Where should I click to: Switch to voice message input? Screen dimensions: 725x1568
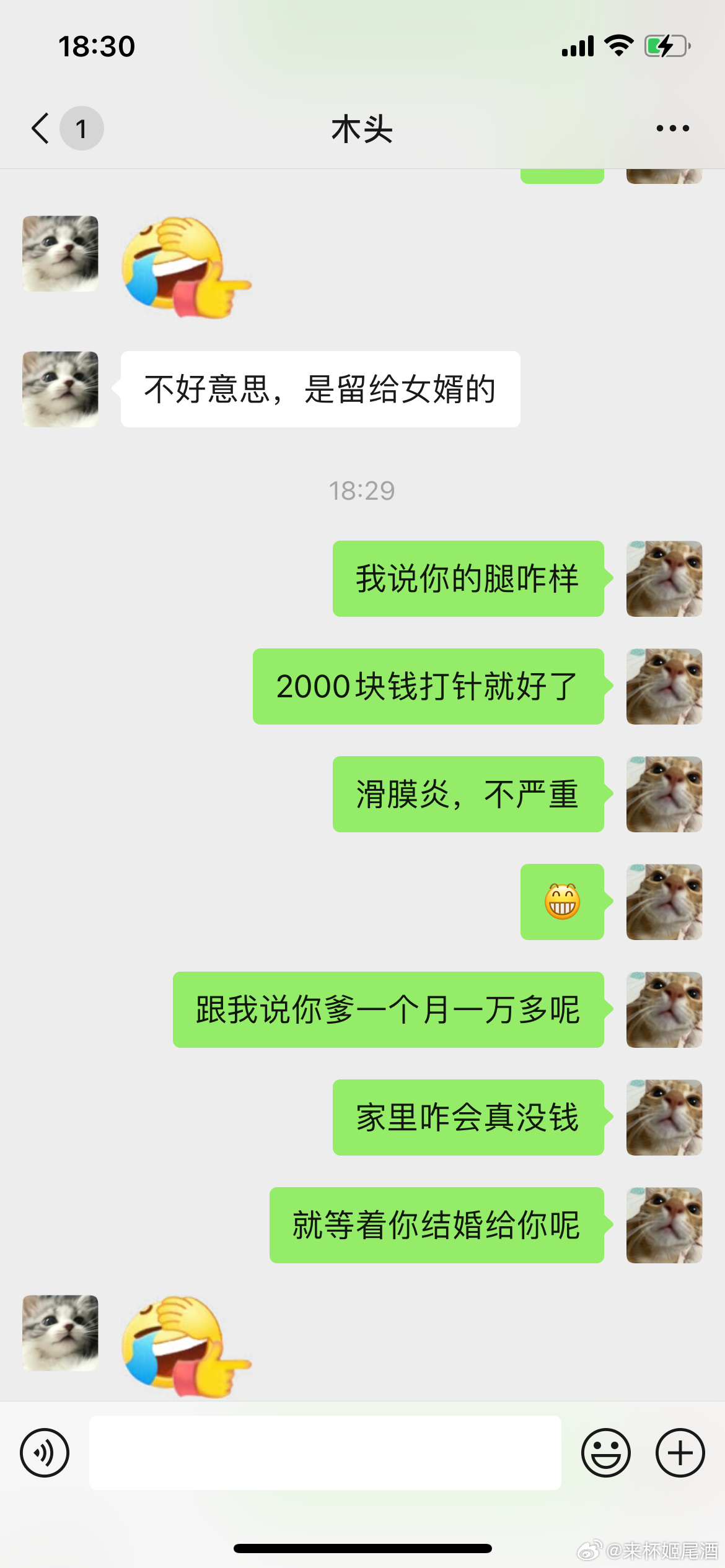coord(45,1452)
